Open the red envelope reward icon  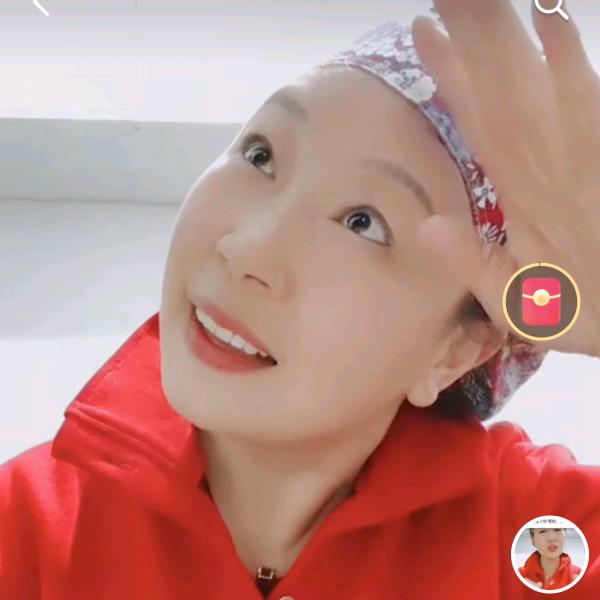pyautogui.click(x=541, y=301)
